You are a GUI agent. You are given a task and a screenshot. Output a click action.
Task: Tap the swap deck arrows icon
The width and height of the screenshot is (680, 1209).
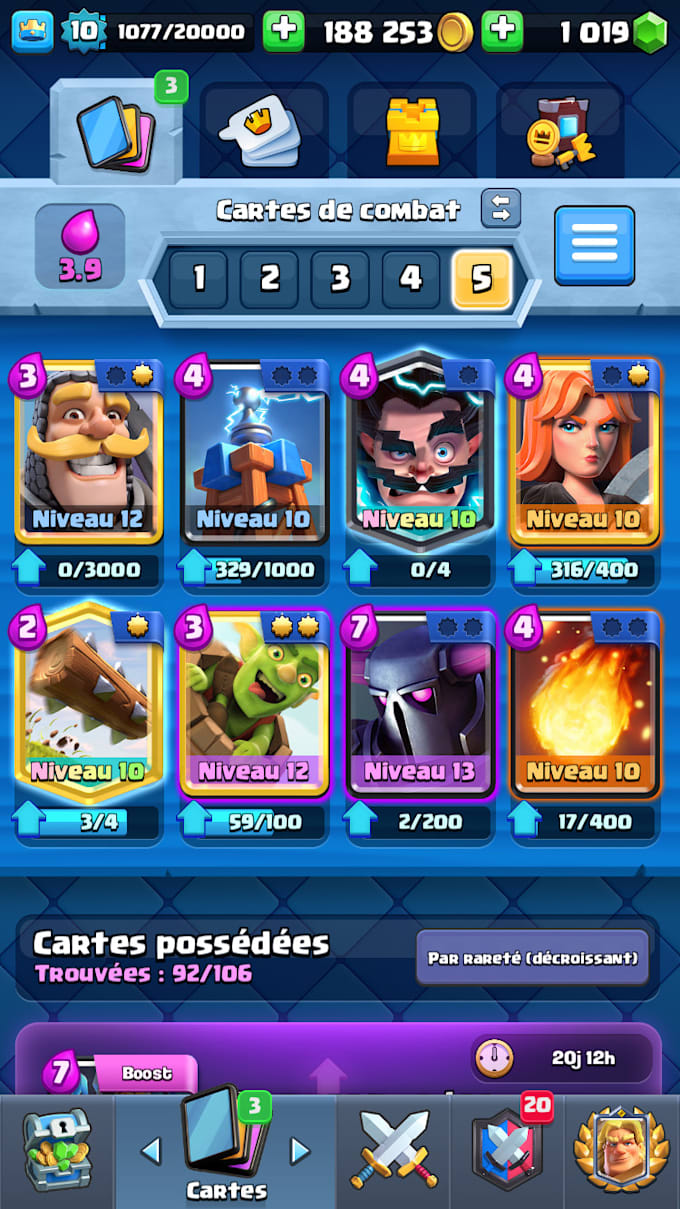click(x=500, y=208)
